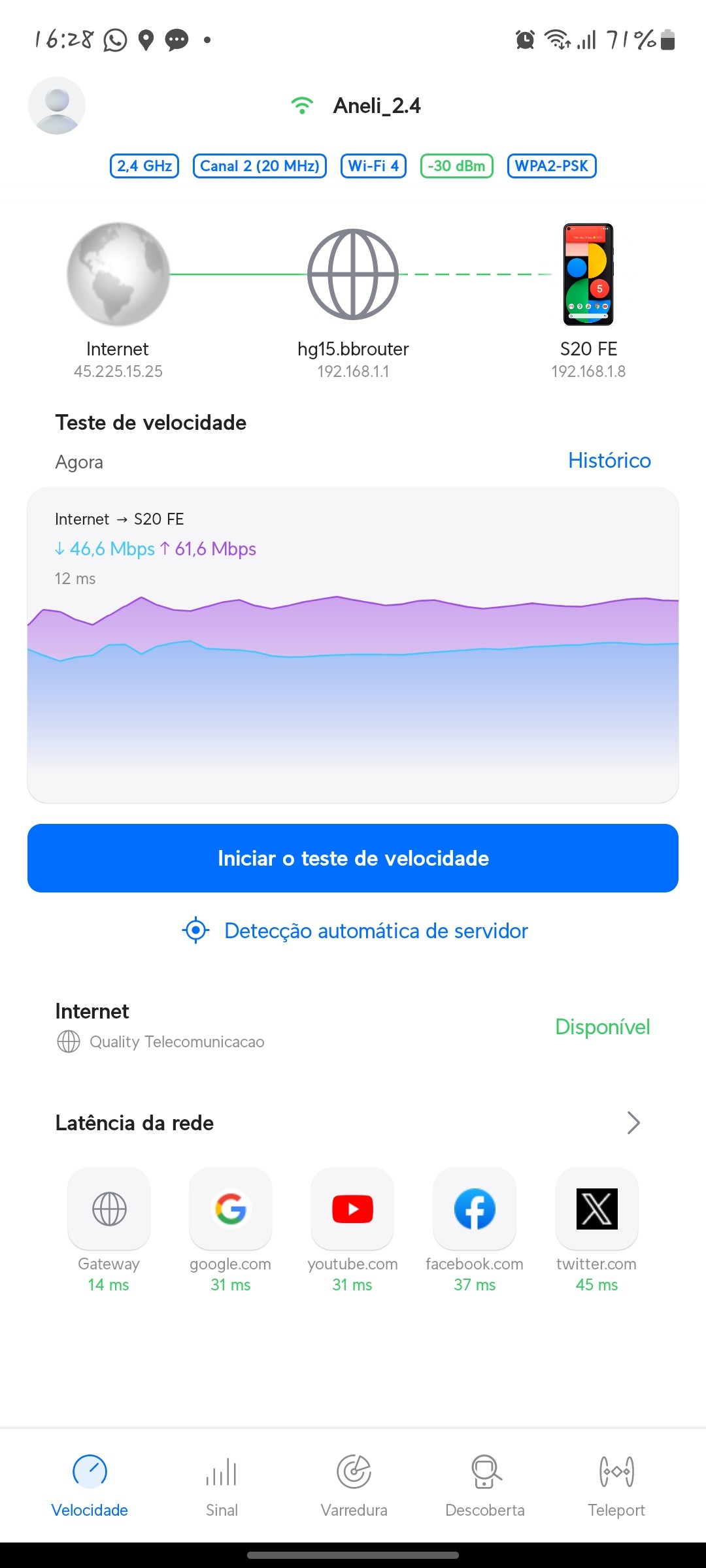Open the hg15.bbrouter router details
The width and height of the screenshot is (706, 1568).
pyautogui.click(x=353, y=275)
